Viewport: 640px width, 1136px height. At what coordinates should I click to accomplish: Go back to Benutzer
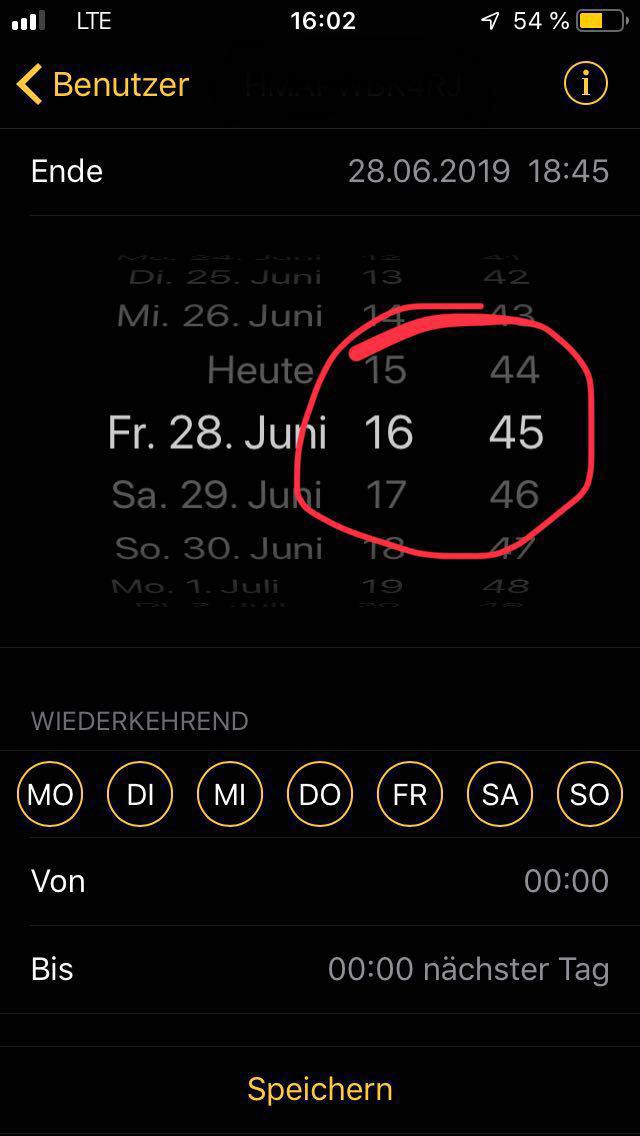click(103, 85)
